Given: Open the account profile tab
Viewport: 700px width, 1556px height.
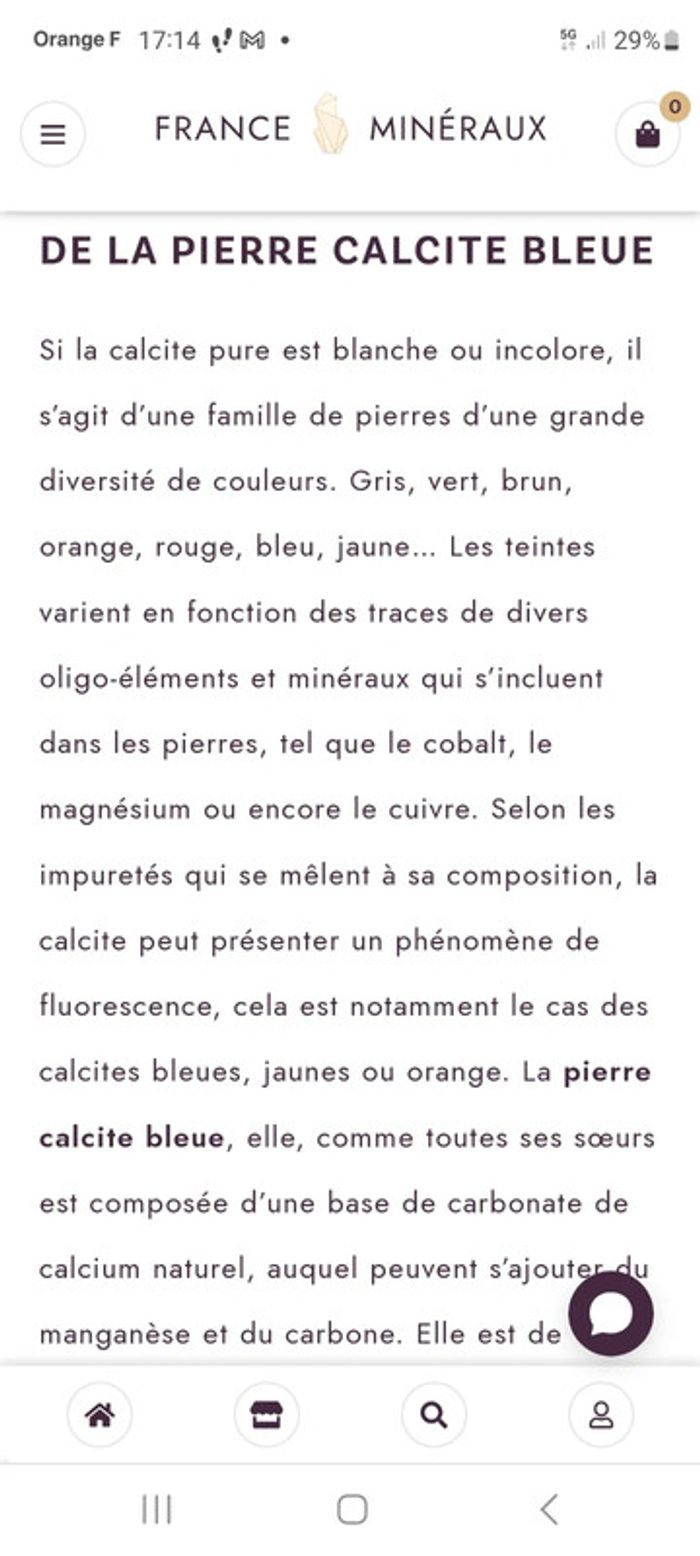Looking at the screenshot, I should coord(600,1414).
